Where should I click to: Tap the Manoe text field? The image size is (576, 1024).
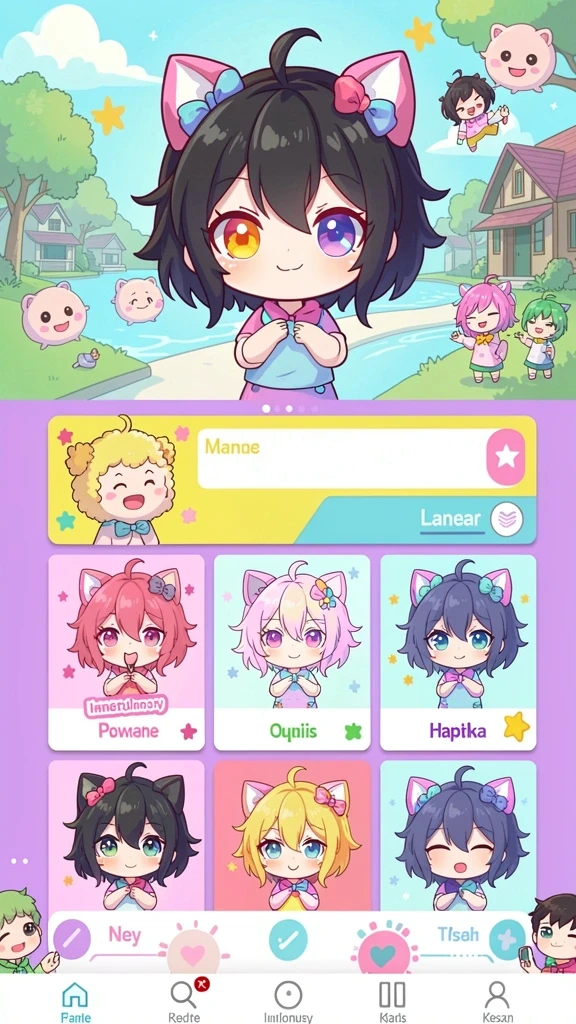[x=343, y=458]
